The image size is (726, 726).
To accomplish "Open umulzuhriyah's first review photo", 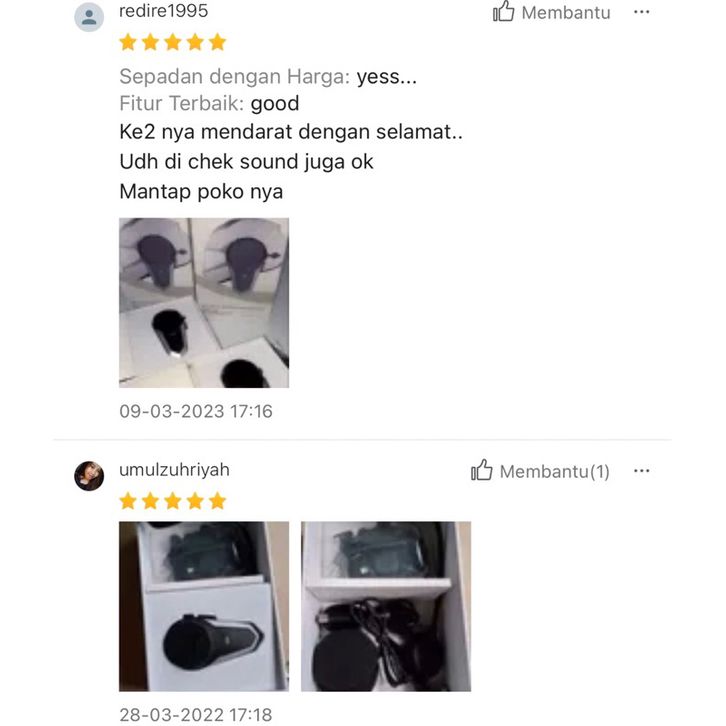I will tap(204, 606).
